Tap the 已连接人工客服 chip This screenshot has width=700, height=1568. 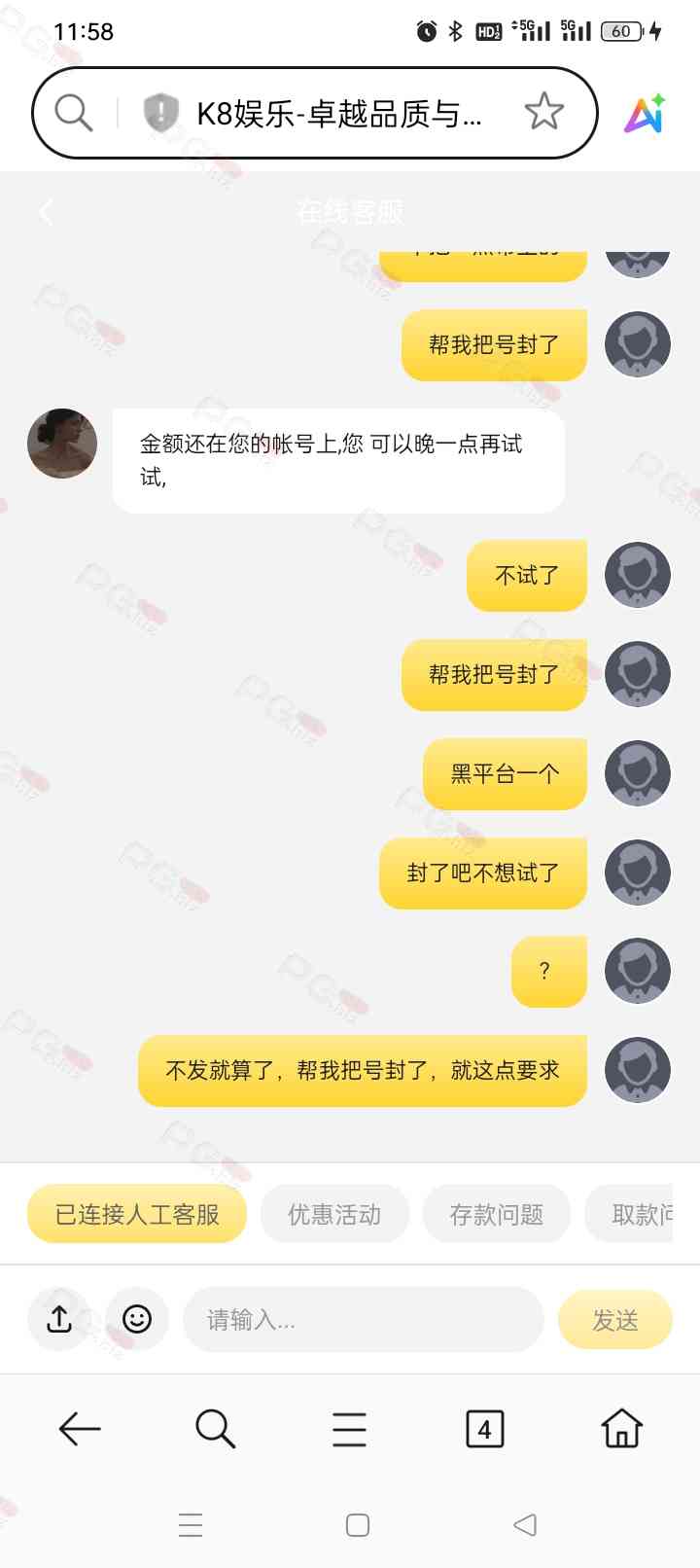pos(137,1214)
